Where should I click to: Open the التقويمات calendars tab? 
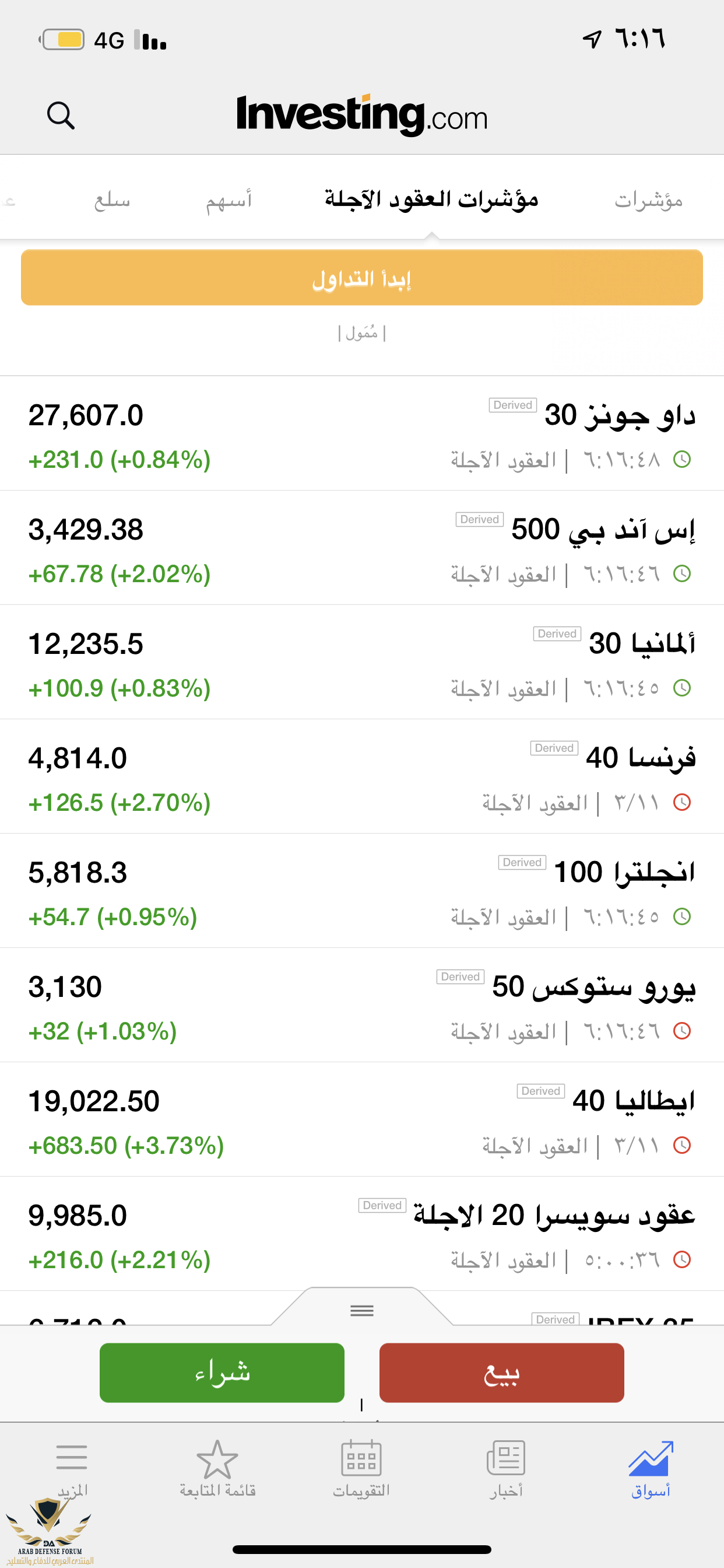[x=361, y=1468]
